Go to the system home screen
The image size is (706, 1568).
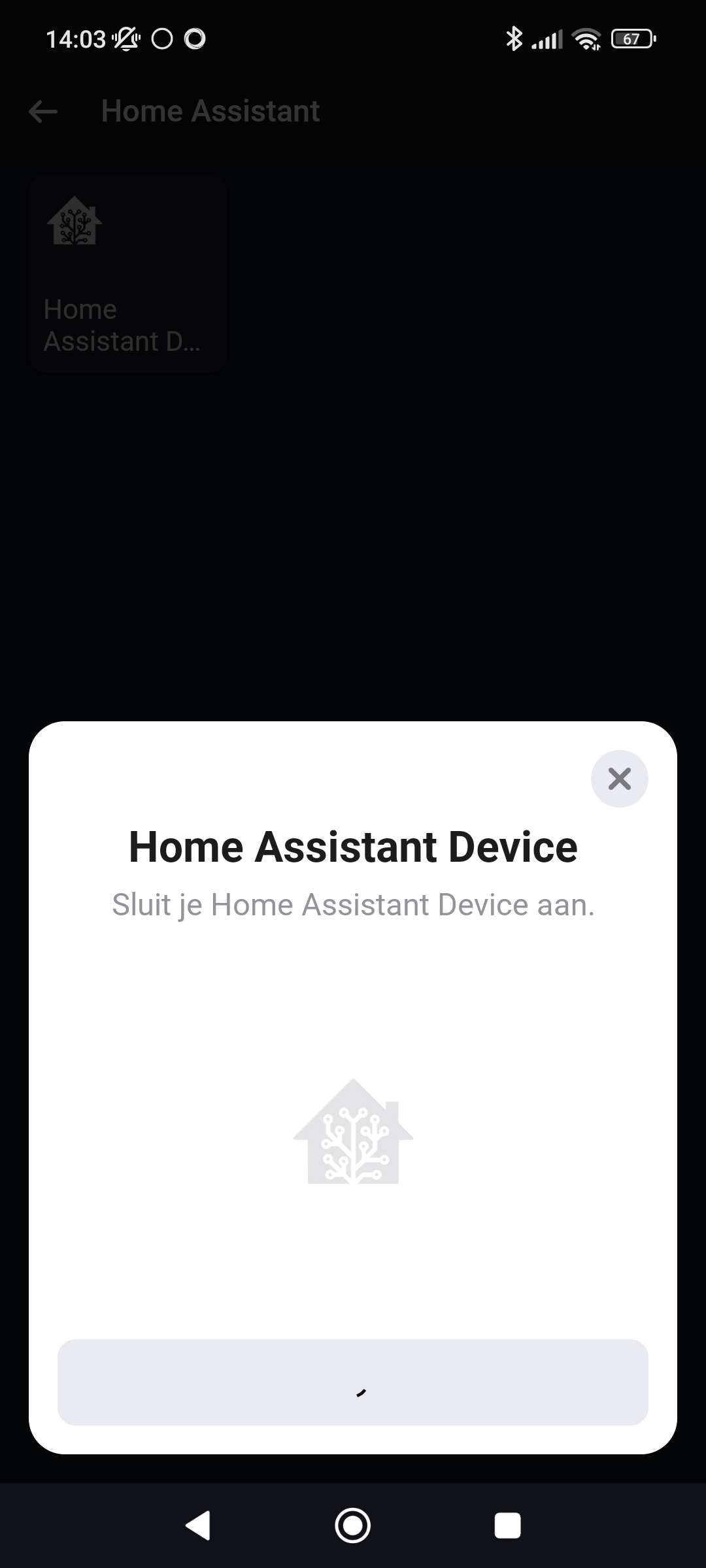coord(353,1526)
